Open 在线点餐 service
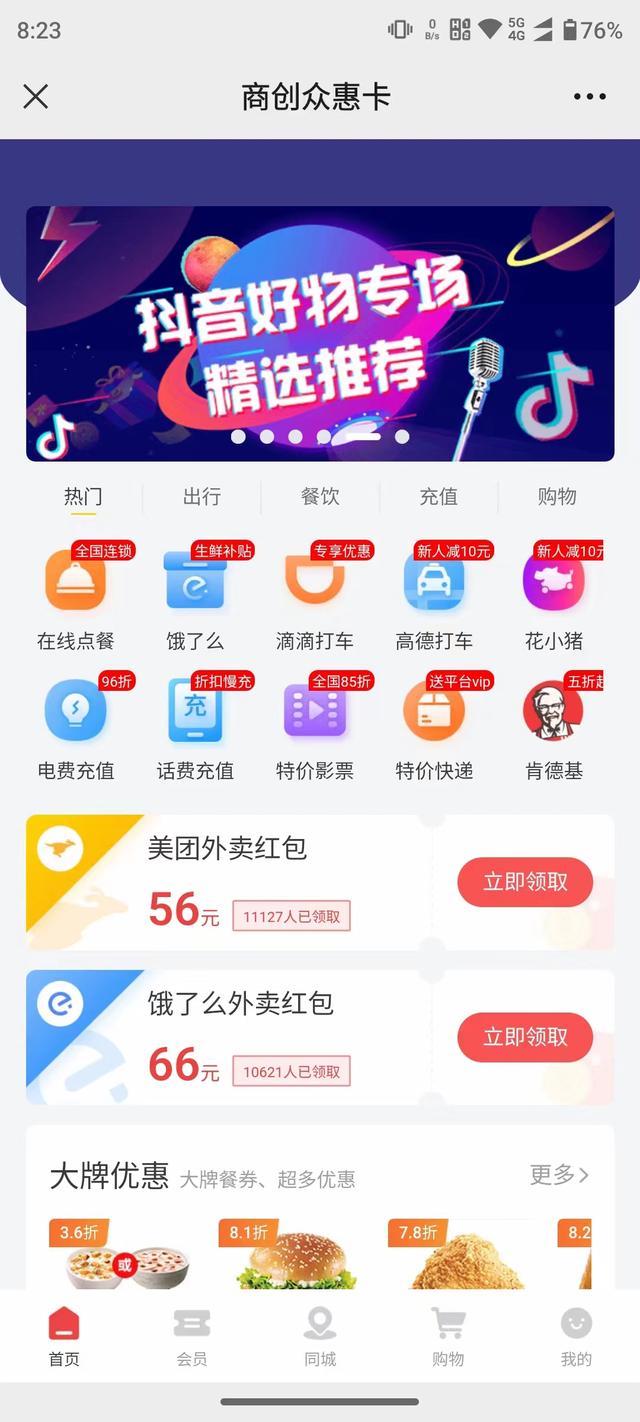The height and width of the screenshot is (1422, 640). point(76,598)
